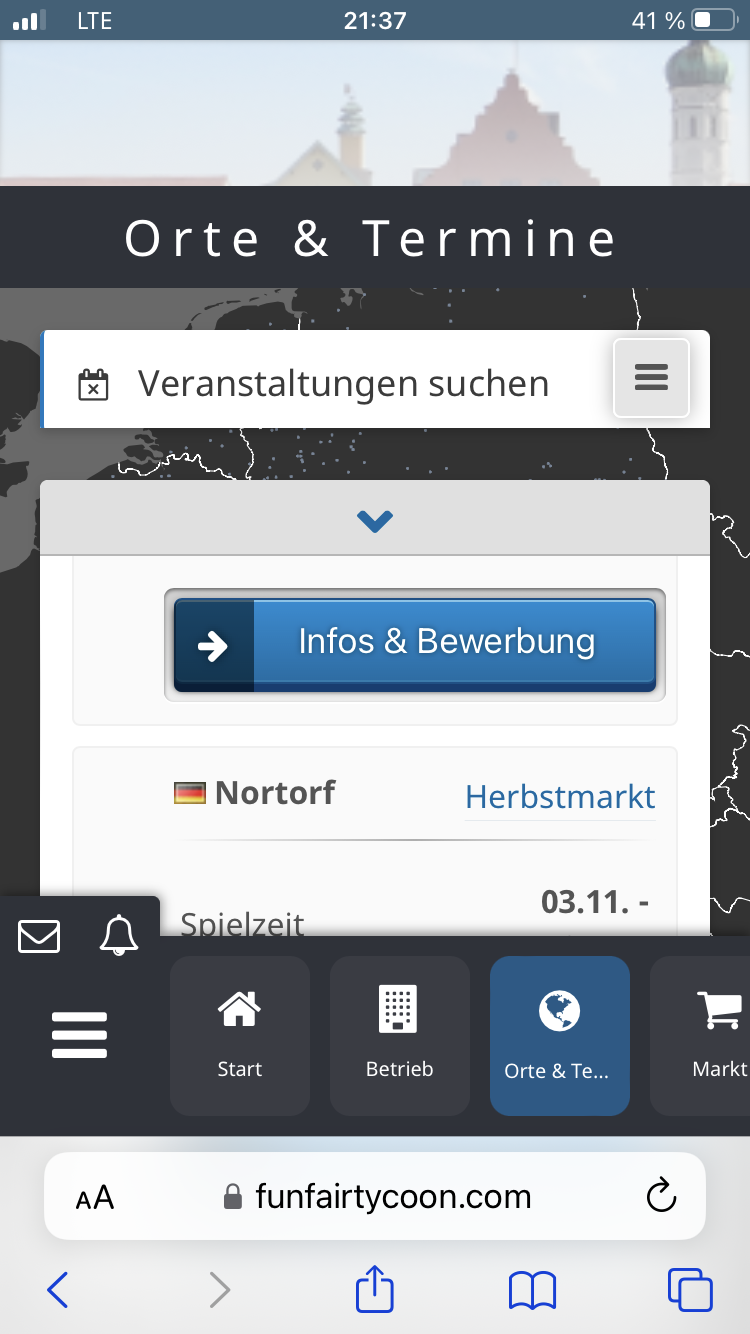The width and height of the screenshot is (750, 1334).
Task: Open the main drawer menu in bottom bar
Action: coord(79,1034)
